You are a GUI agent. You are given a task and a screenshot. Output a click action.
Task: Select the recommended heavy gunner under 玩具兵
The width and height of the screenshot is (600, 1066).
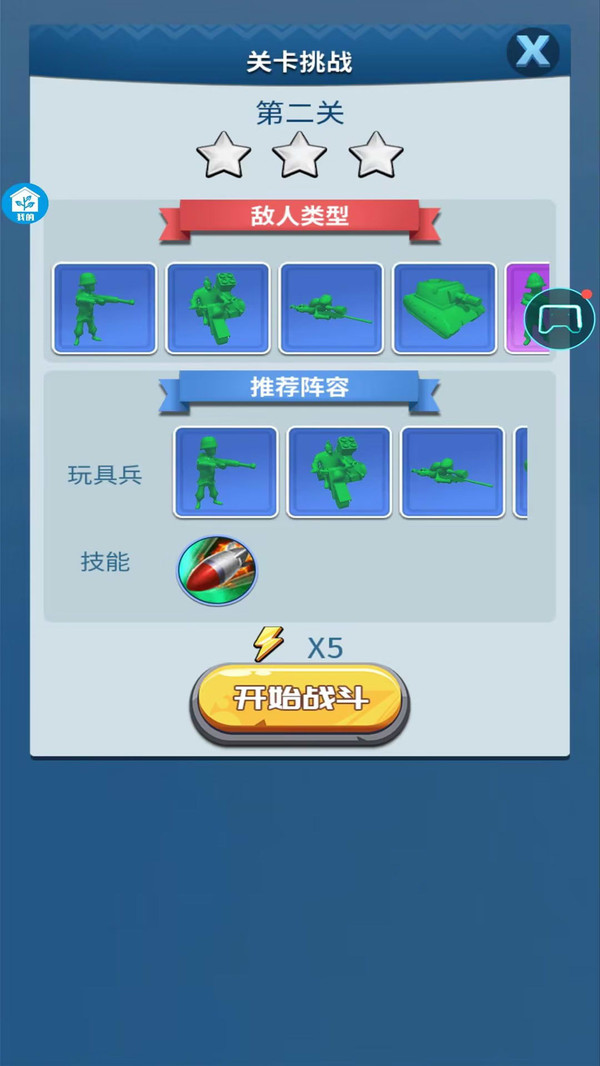[x=339, y=472]
